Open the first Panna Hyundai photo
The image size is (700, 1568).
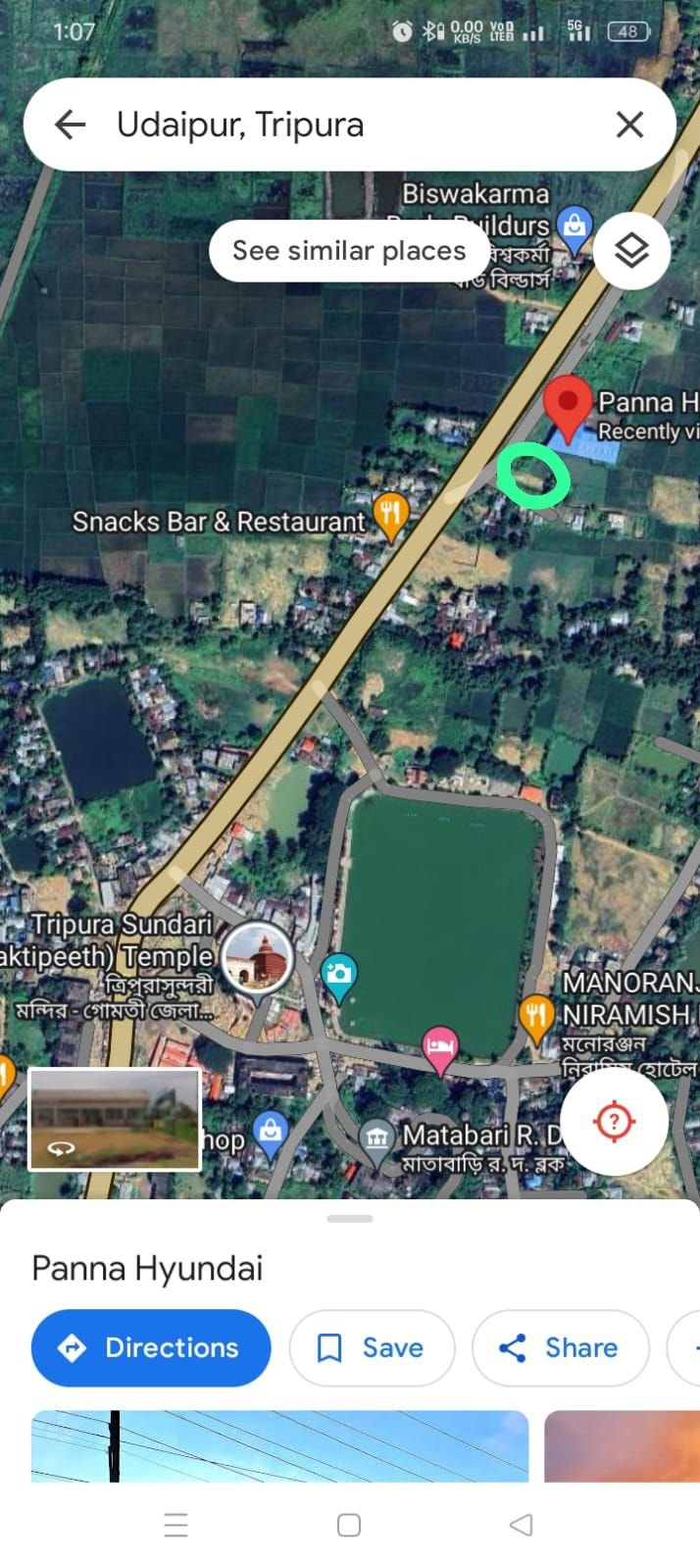[x=279, y=1445]
